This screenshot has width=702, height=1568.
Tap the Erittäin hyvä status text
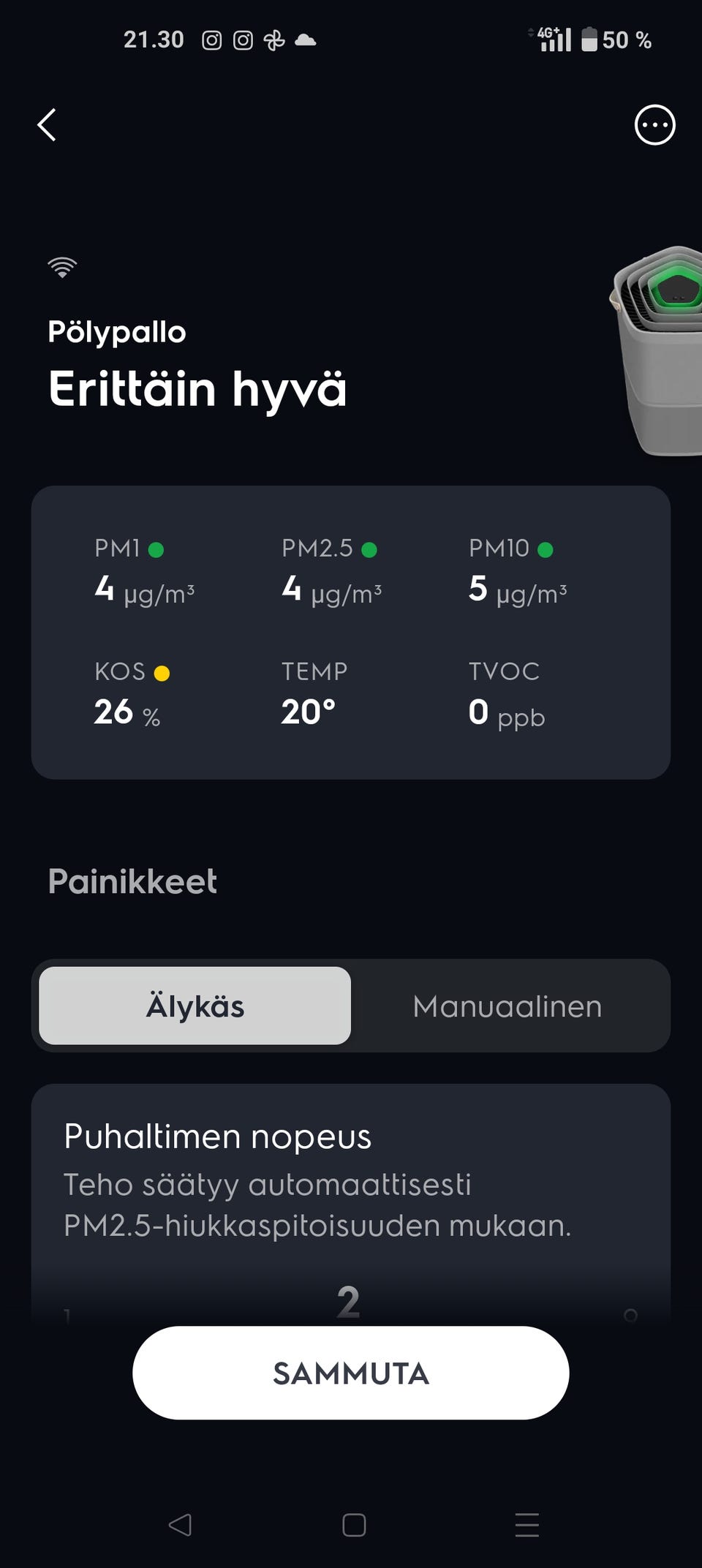[x=198, y=389]
